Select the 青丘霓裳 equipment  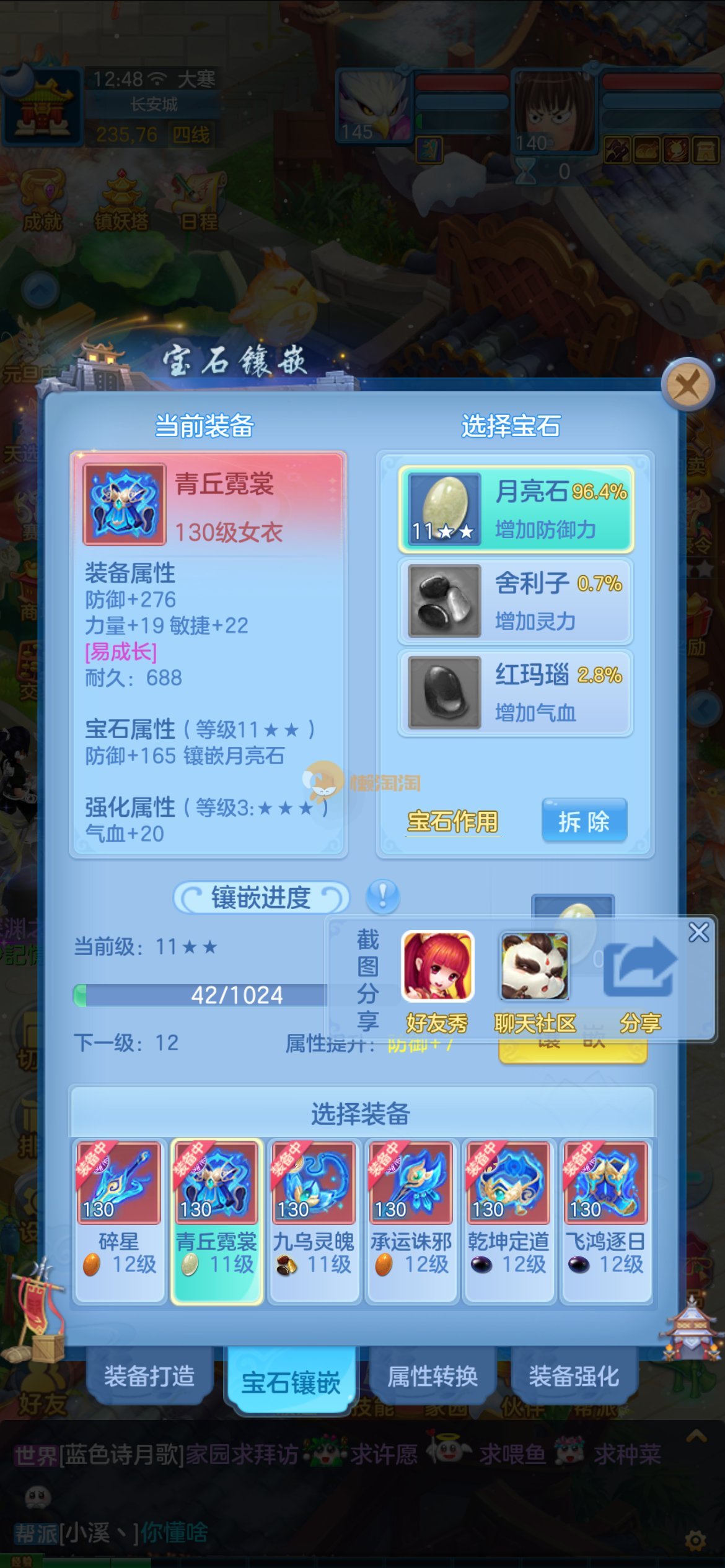tap(216, 1221)
